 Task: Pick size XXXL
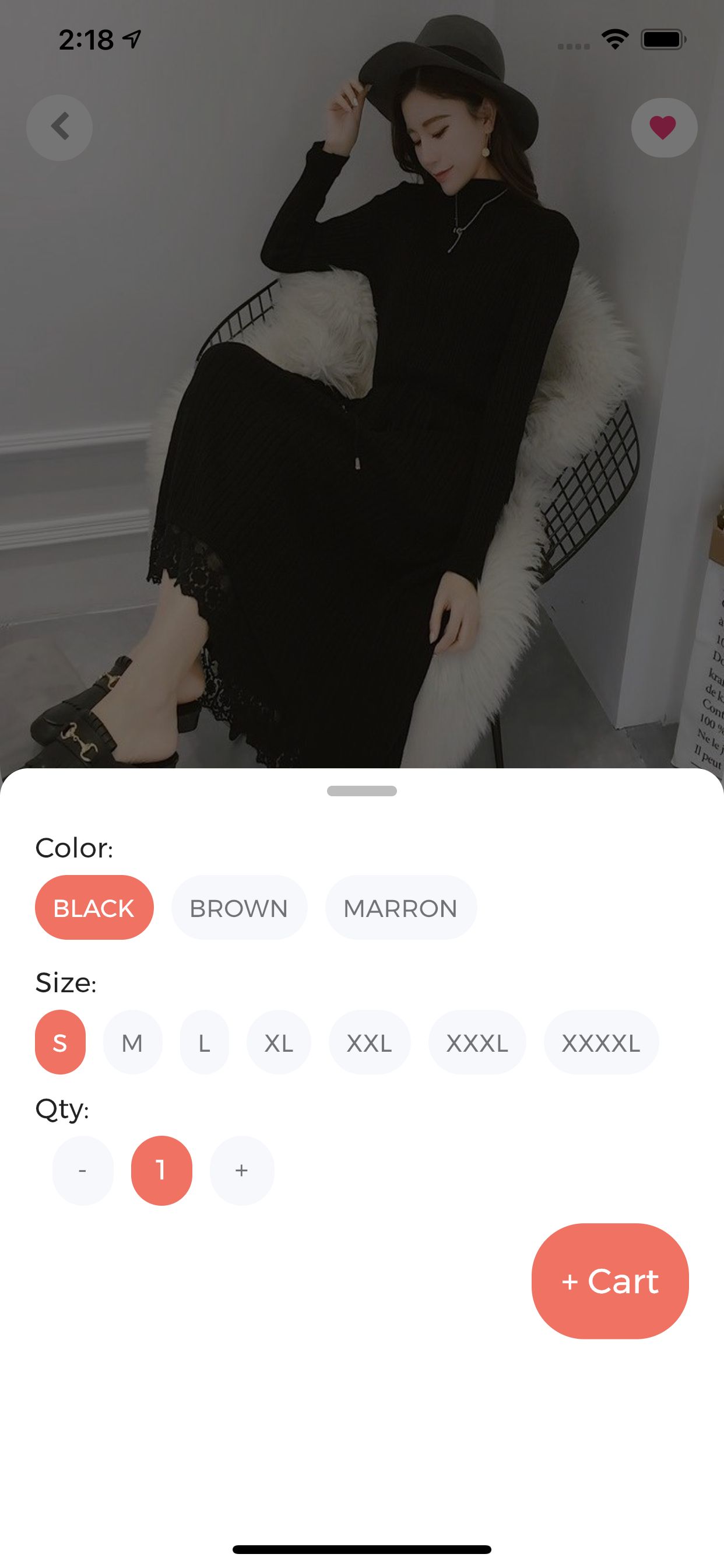click(477, 1042)
